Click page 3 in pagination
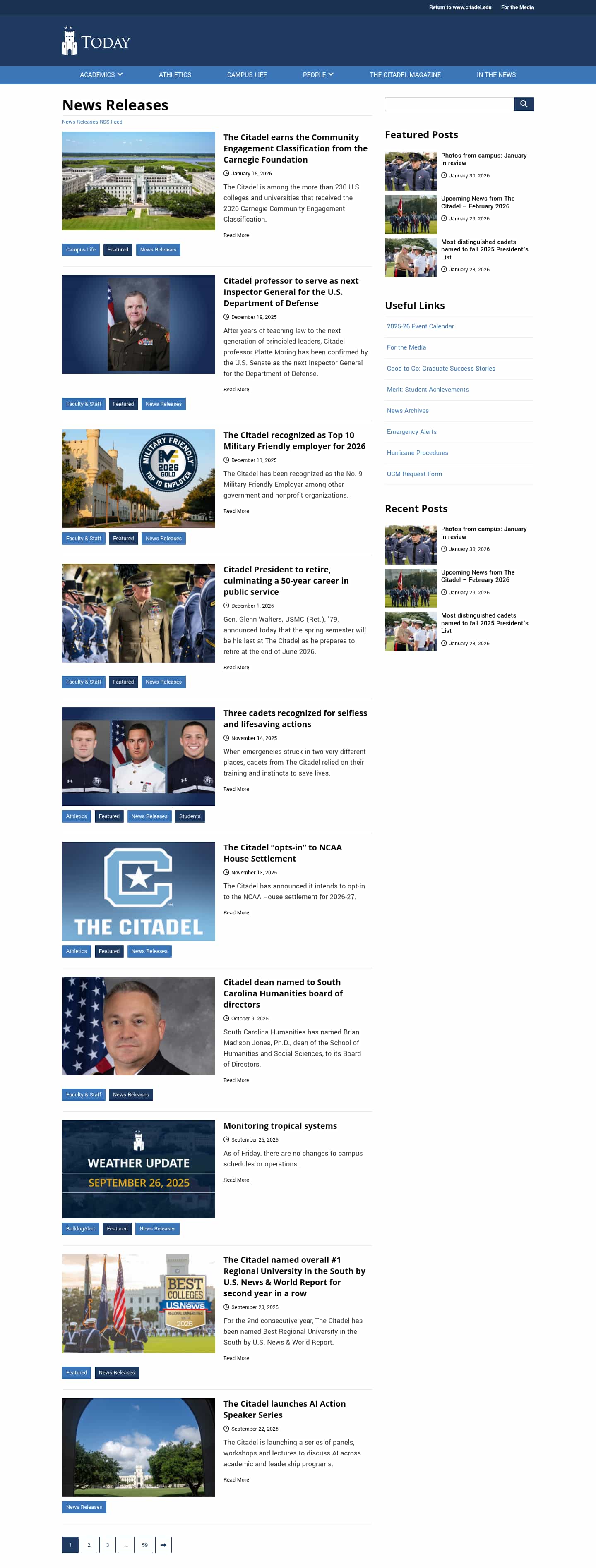The width and height of the screenshot is (596, 1568). pyautogui.click(x=107, y=1544)
